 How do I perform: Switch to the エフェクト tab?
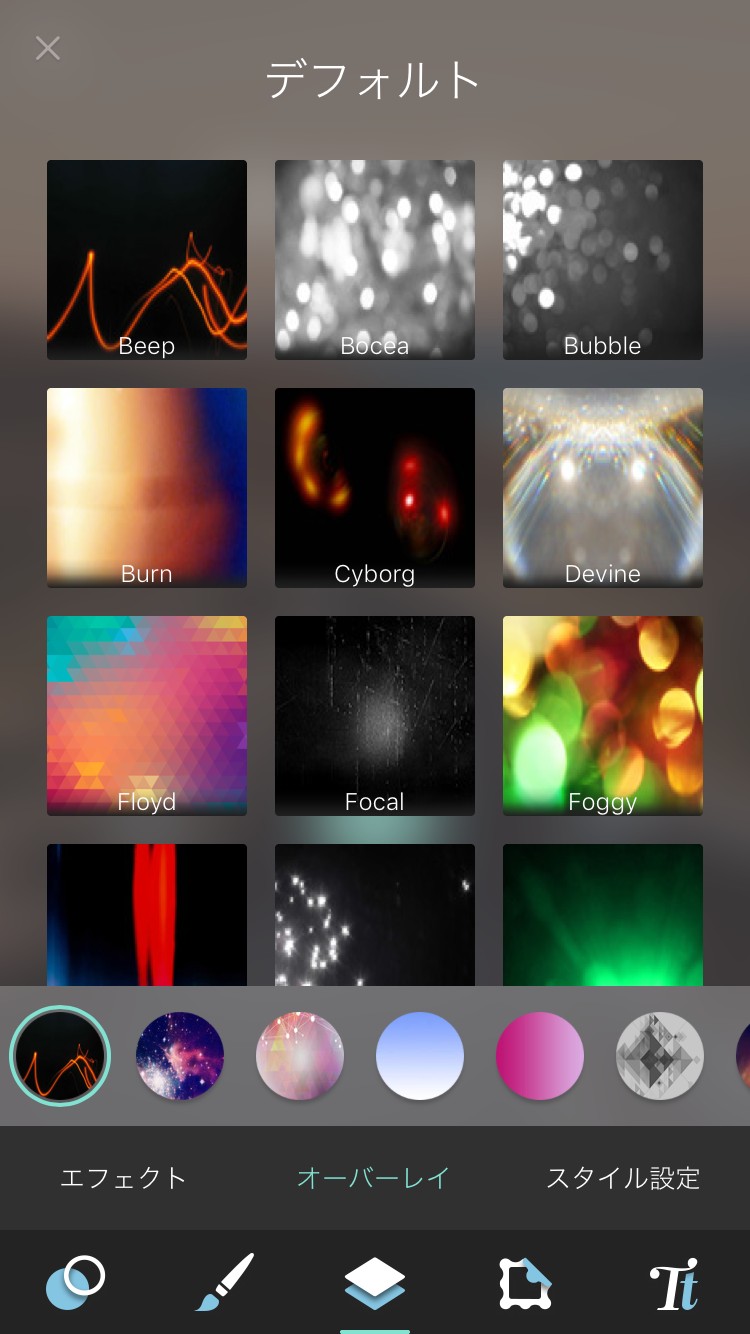click(x=123, y=1178)
